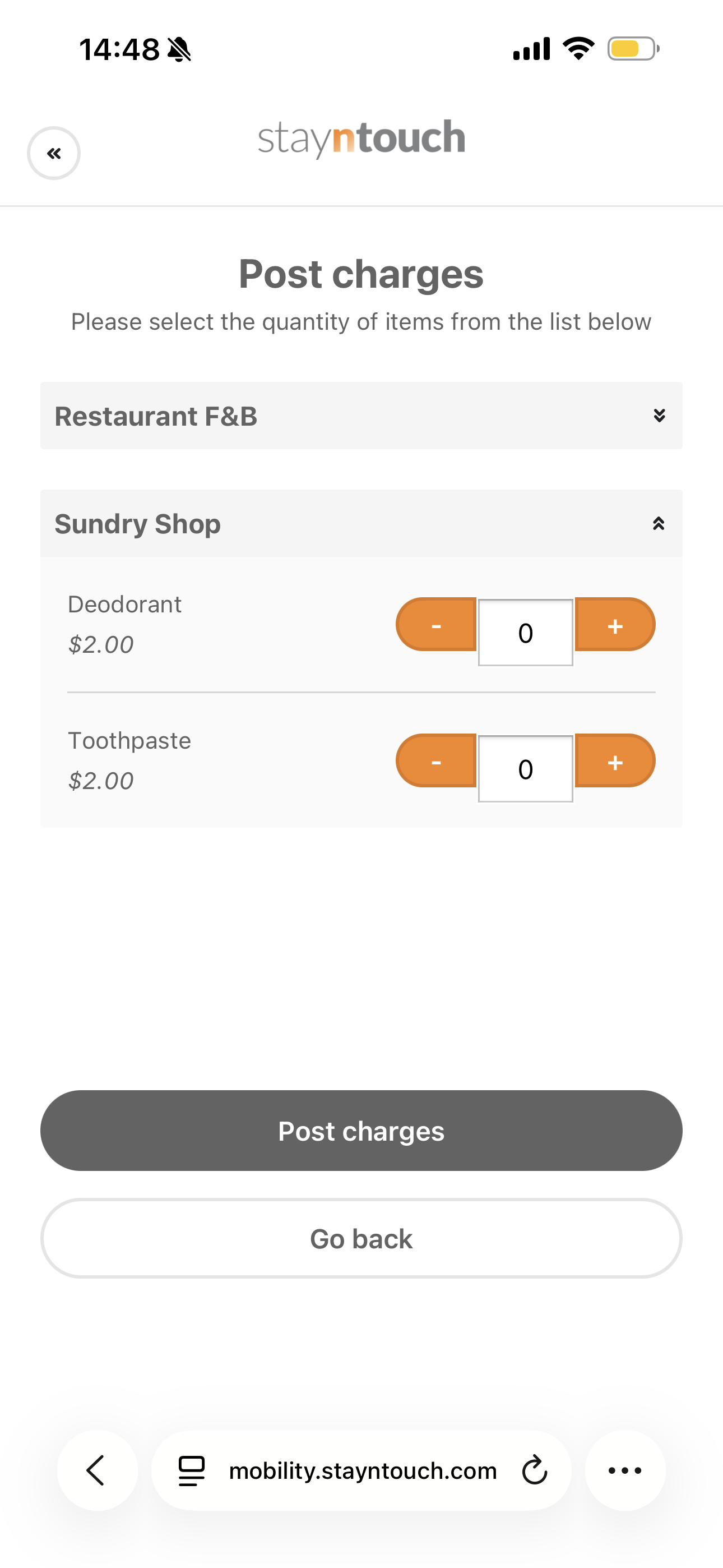This screenshot has width=723, height=1568.
Task: Open the browser three-dot menu
Action: 625,1470
